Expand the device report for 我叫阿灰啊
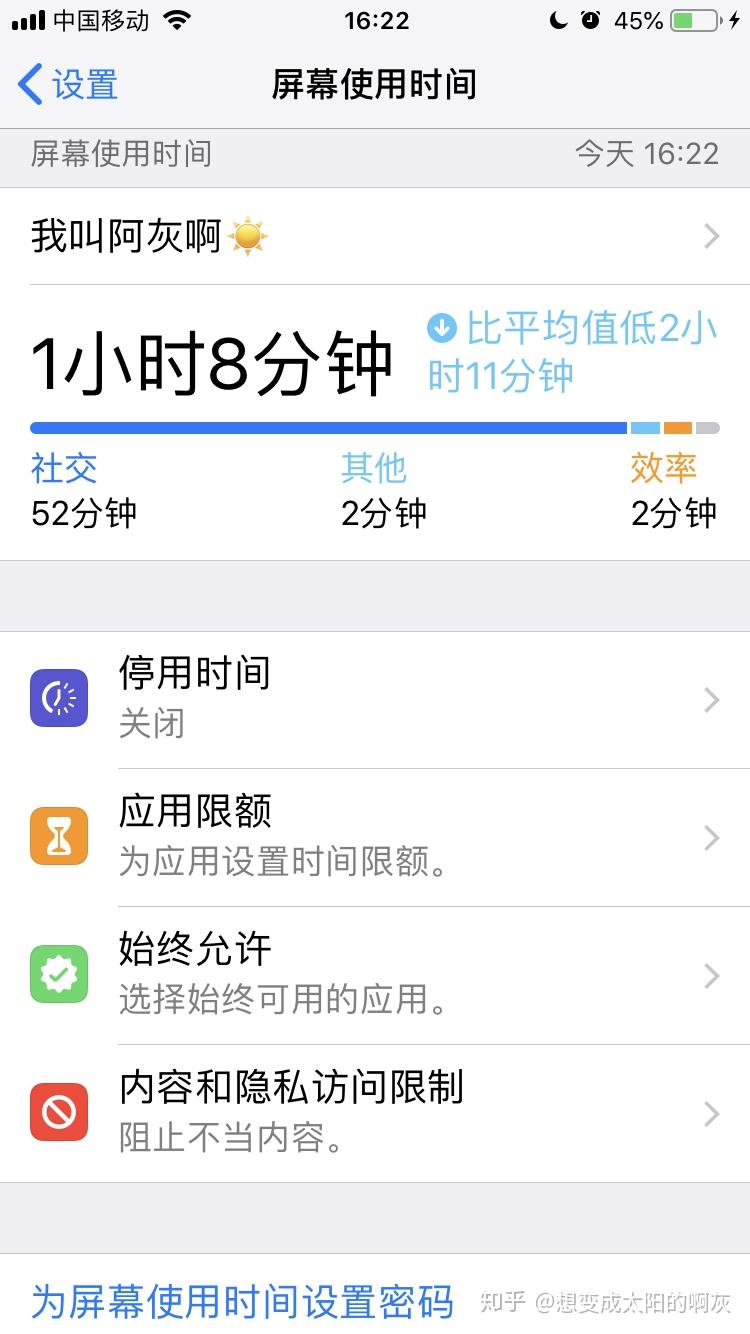This screenshot has height=1334, width=750. (375, 236)
